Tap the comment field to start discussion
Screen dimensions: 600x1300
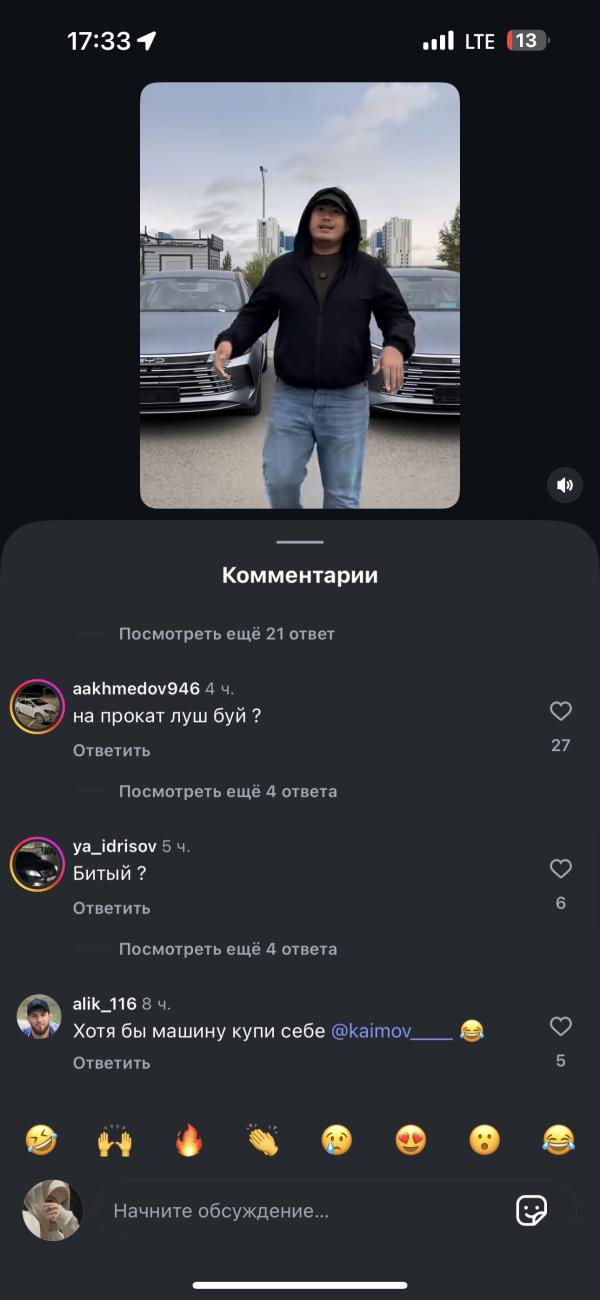point(300,1211)
